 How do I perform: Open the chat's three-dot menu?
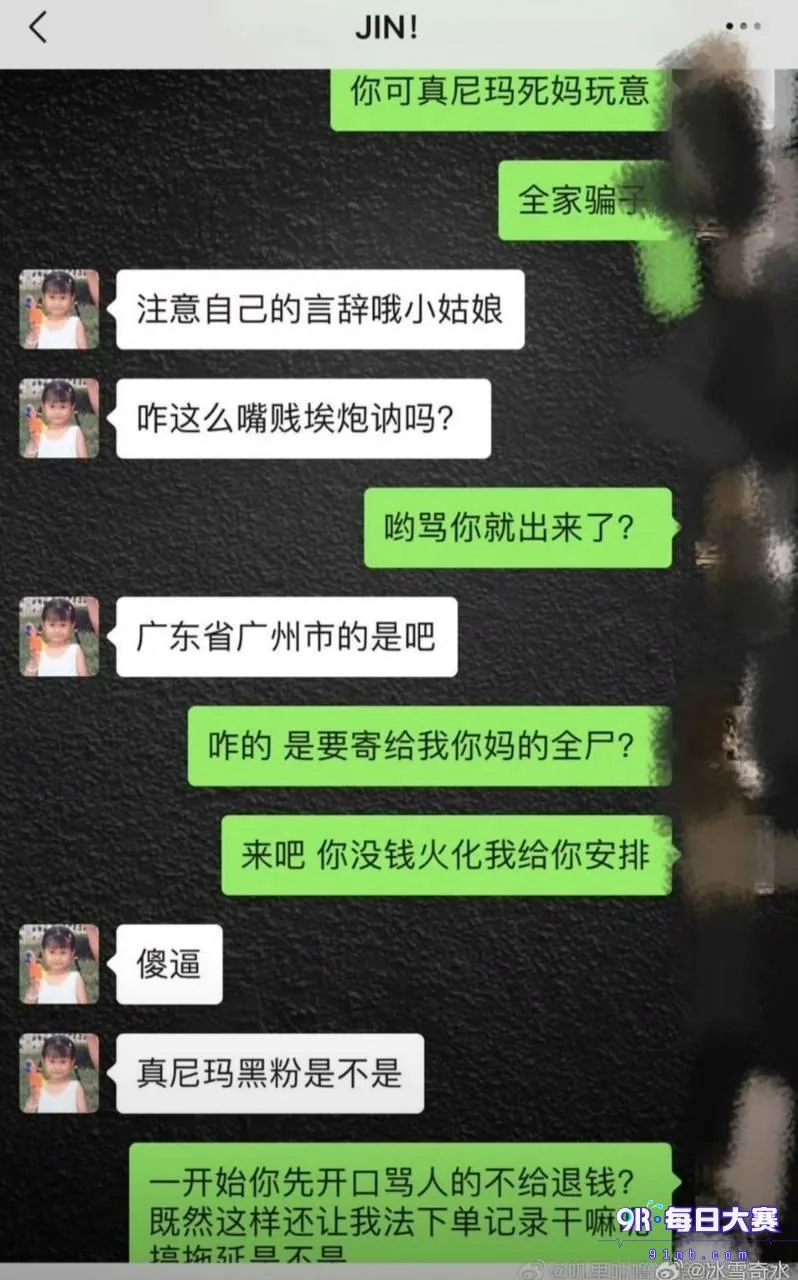(742, 27)
